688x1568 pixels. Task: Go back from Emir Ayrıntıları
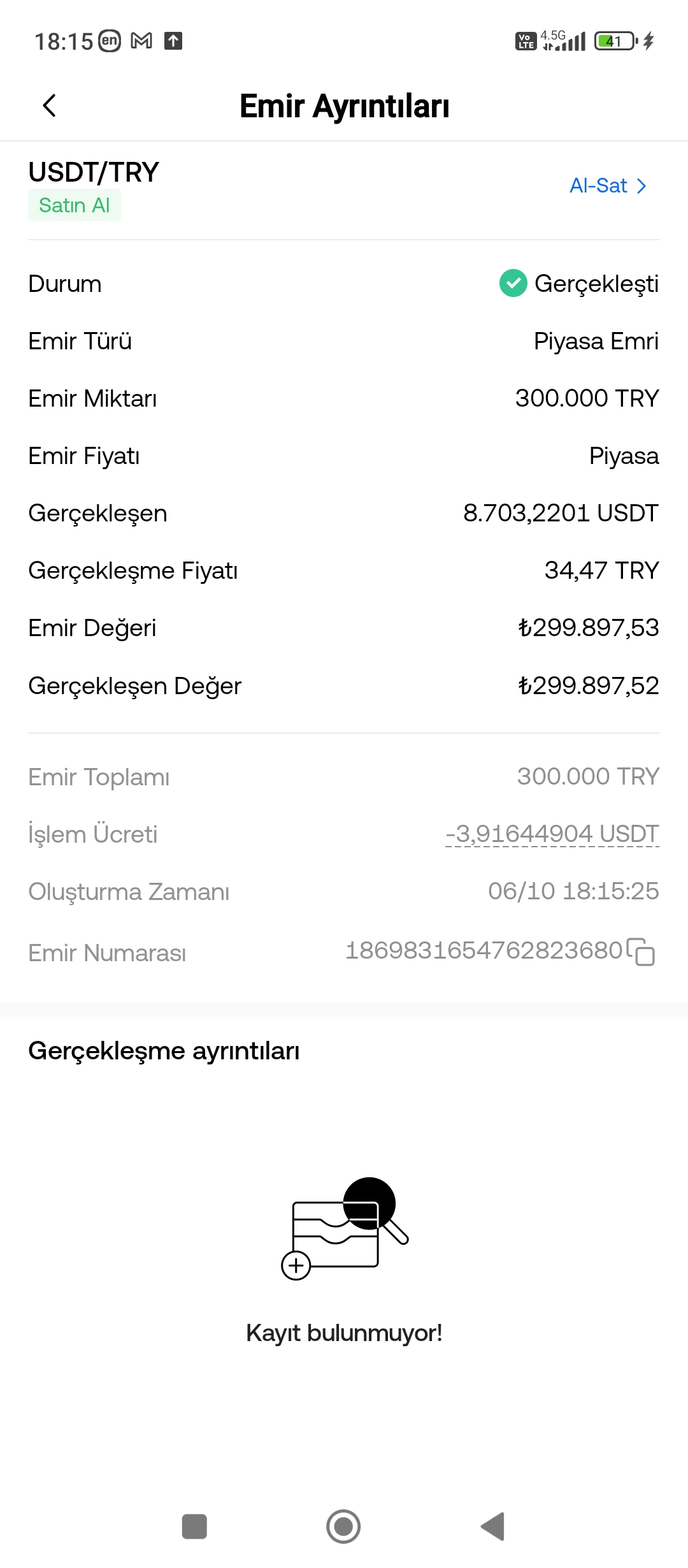click(x=49, y=106)
